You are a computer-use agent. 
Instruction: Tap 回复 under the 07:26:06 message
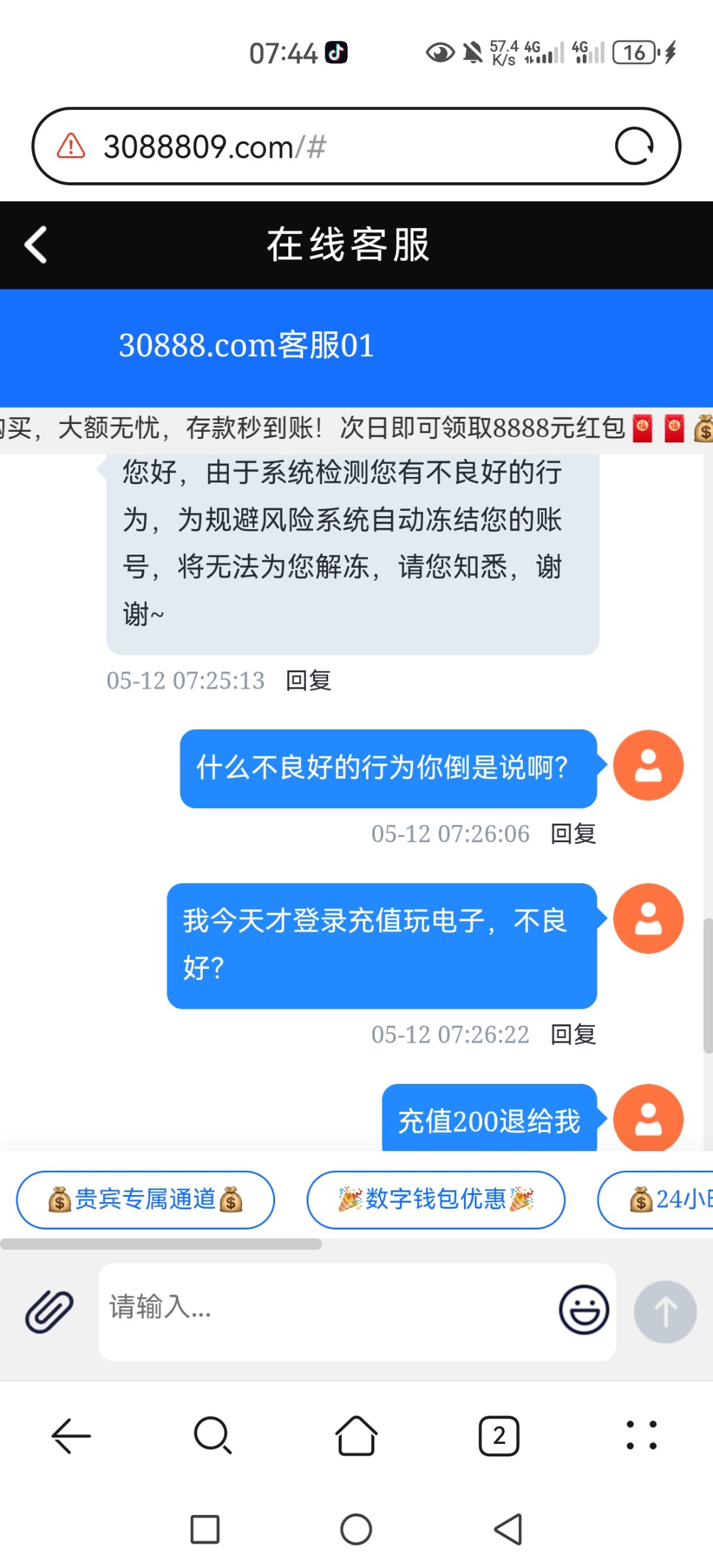(x=573, y=834)
